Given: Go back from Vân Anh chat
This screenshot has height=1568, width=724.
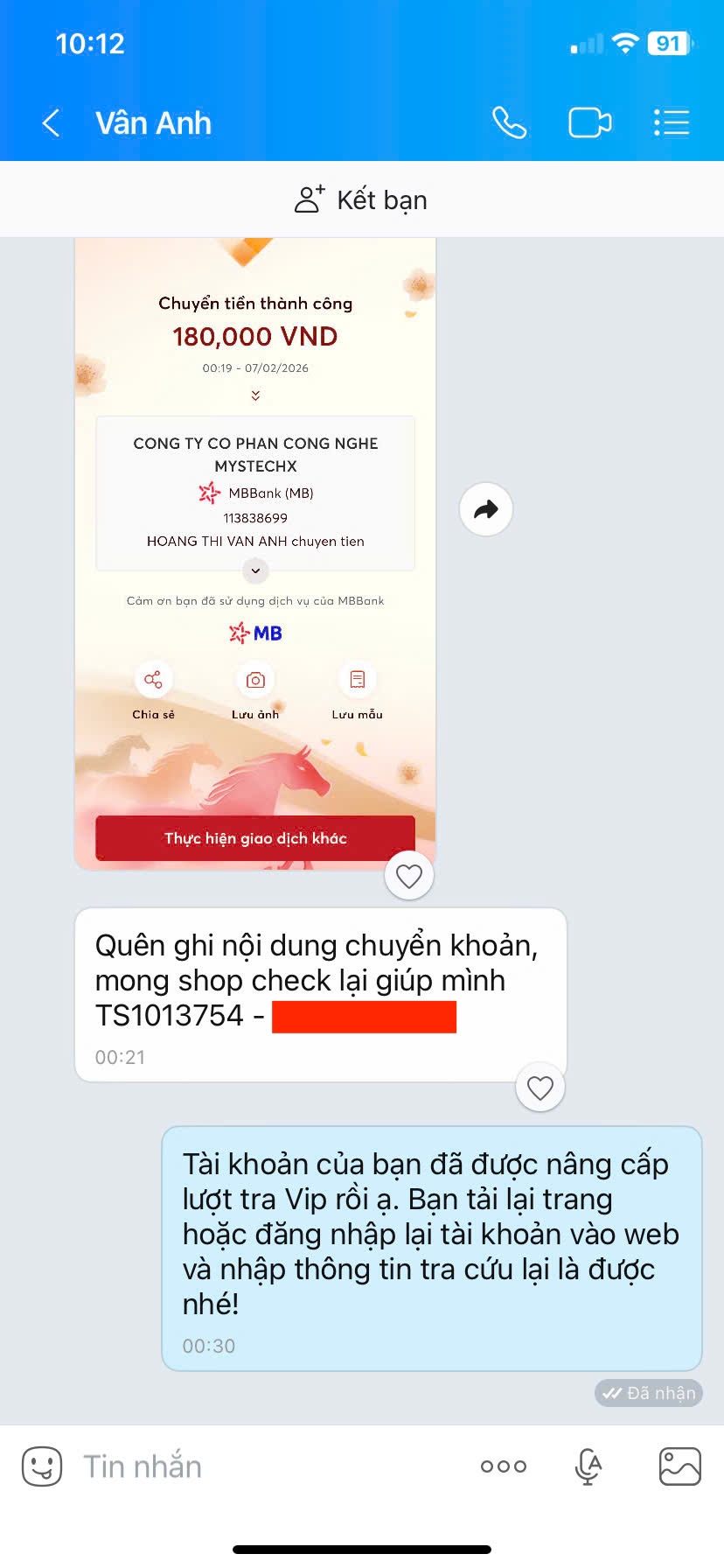Looking at the screenshot, I should pyautogui.click(x=52, y=123).
